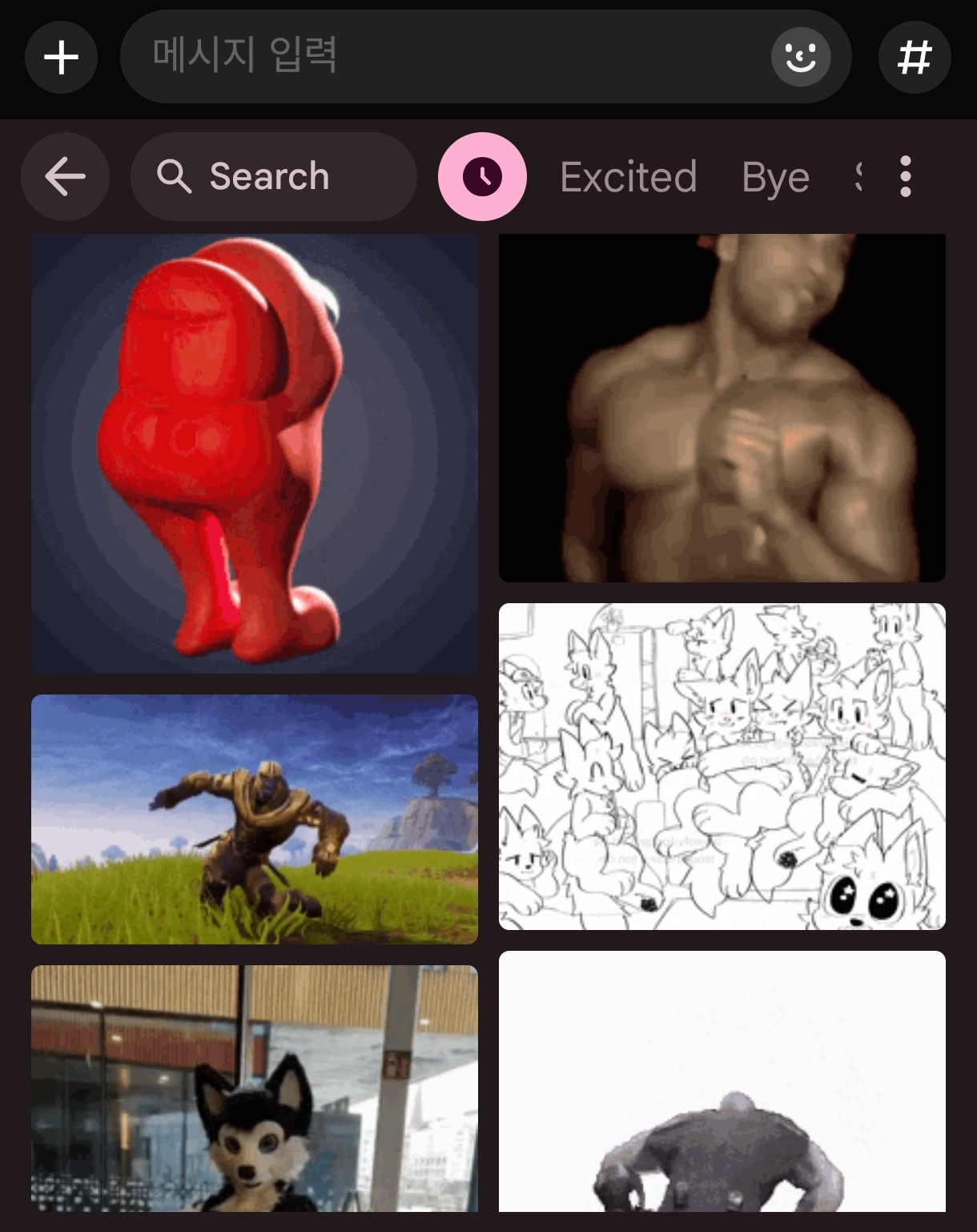Select the gray hunched figure GIF
Image resolution: width=977 pixels, height=1232 pixels.
[x=722, y=1081]
